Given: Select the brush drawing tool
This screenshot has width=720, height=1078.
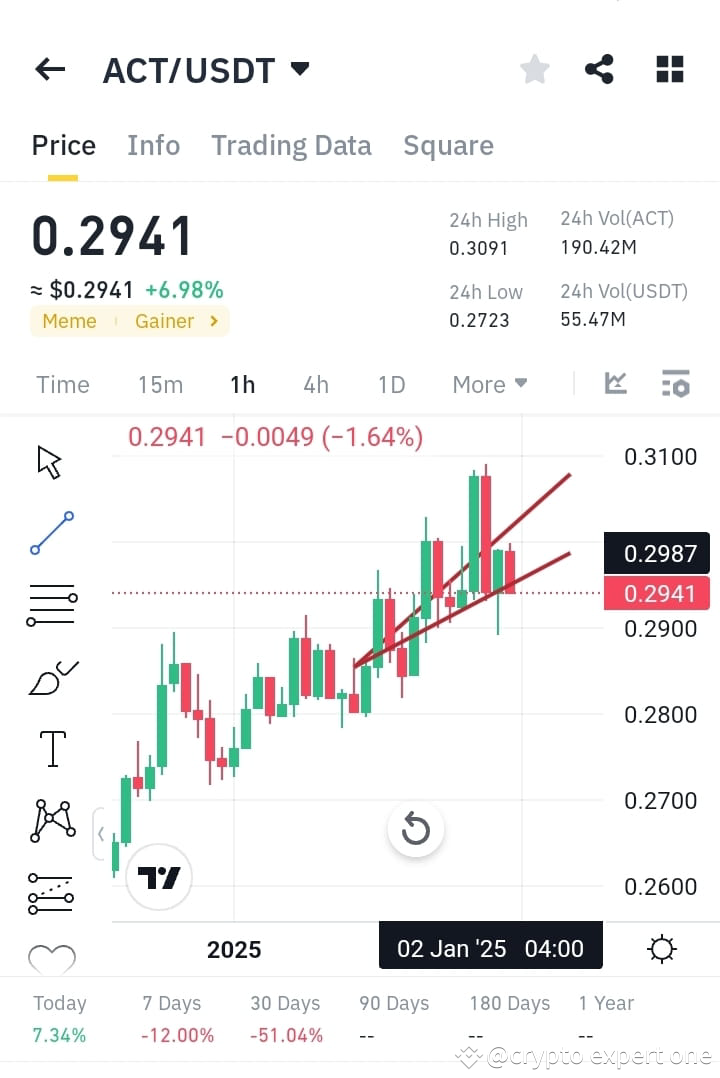Looking at the screenshot, I should tap(52, 676).
